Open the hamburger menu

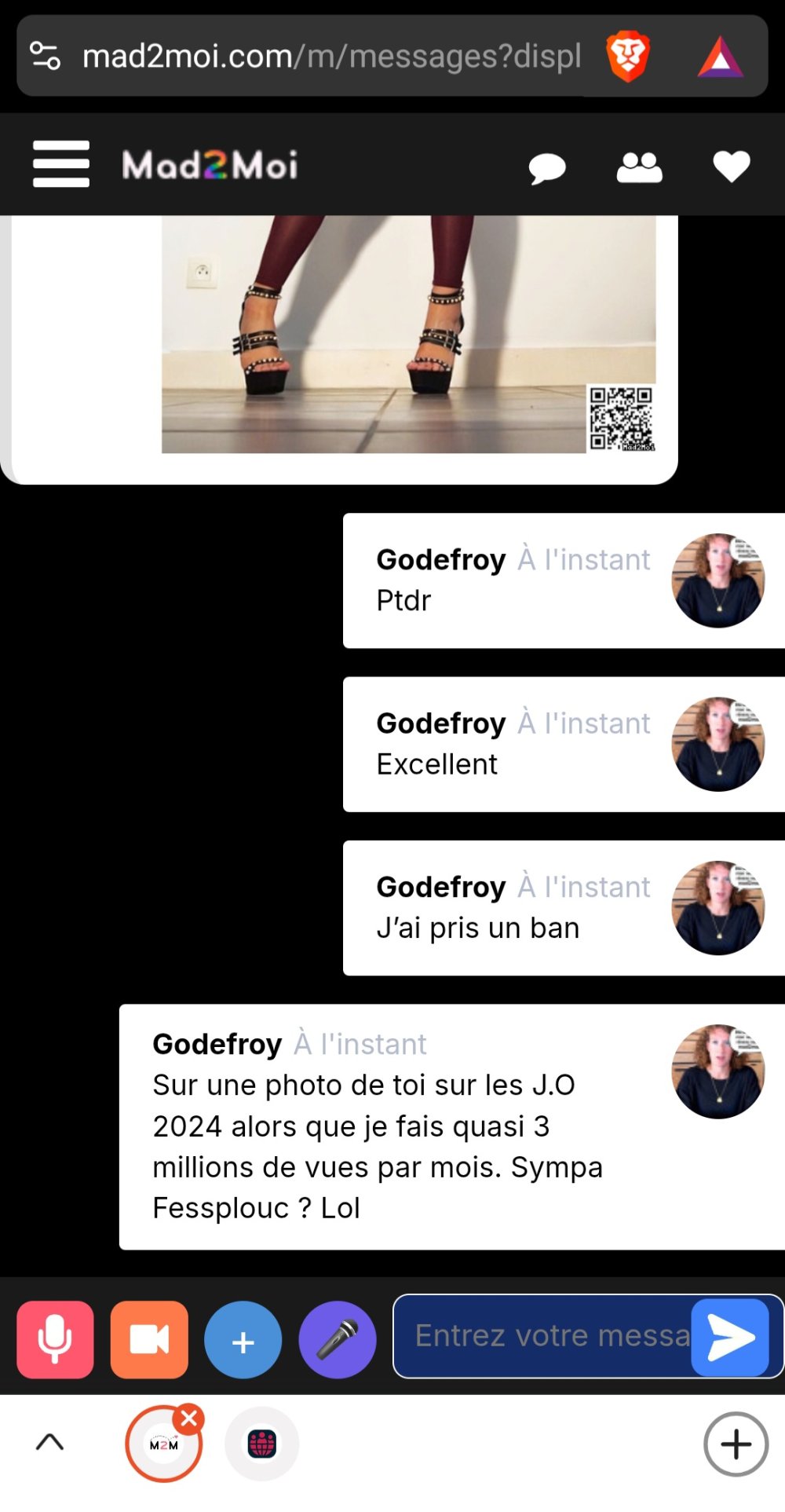[61, 164]
